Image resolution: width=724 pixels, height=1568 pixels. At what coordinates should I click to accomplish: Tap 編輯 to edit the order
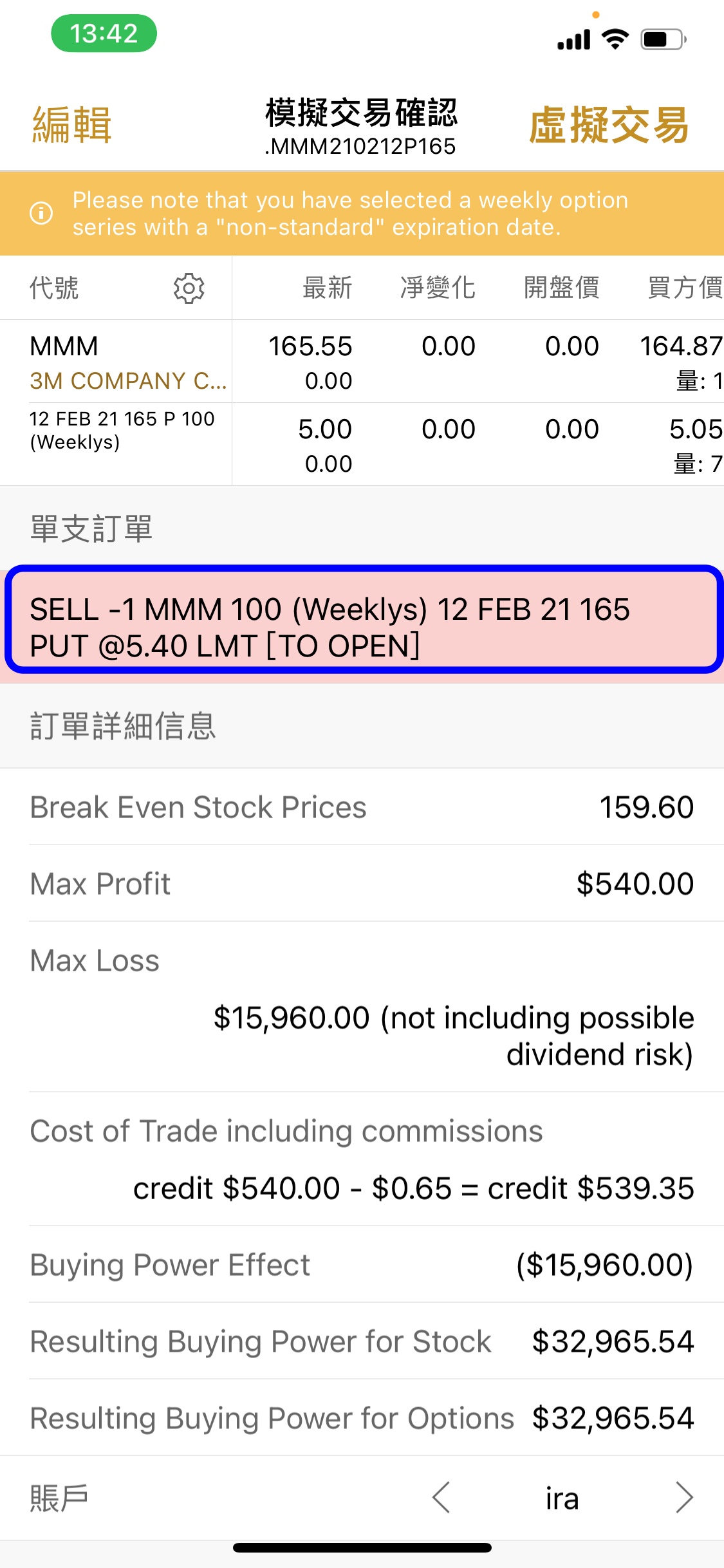(72, 125)
